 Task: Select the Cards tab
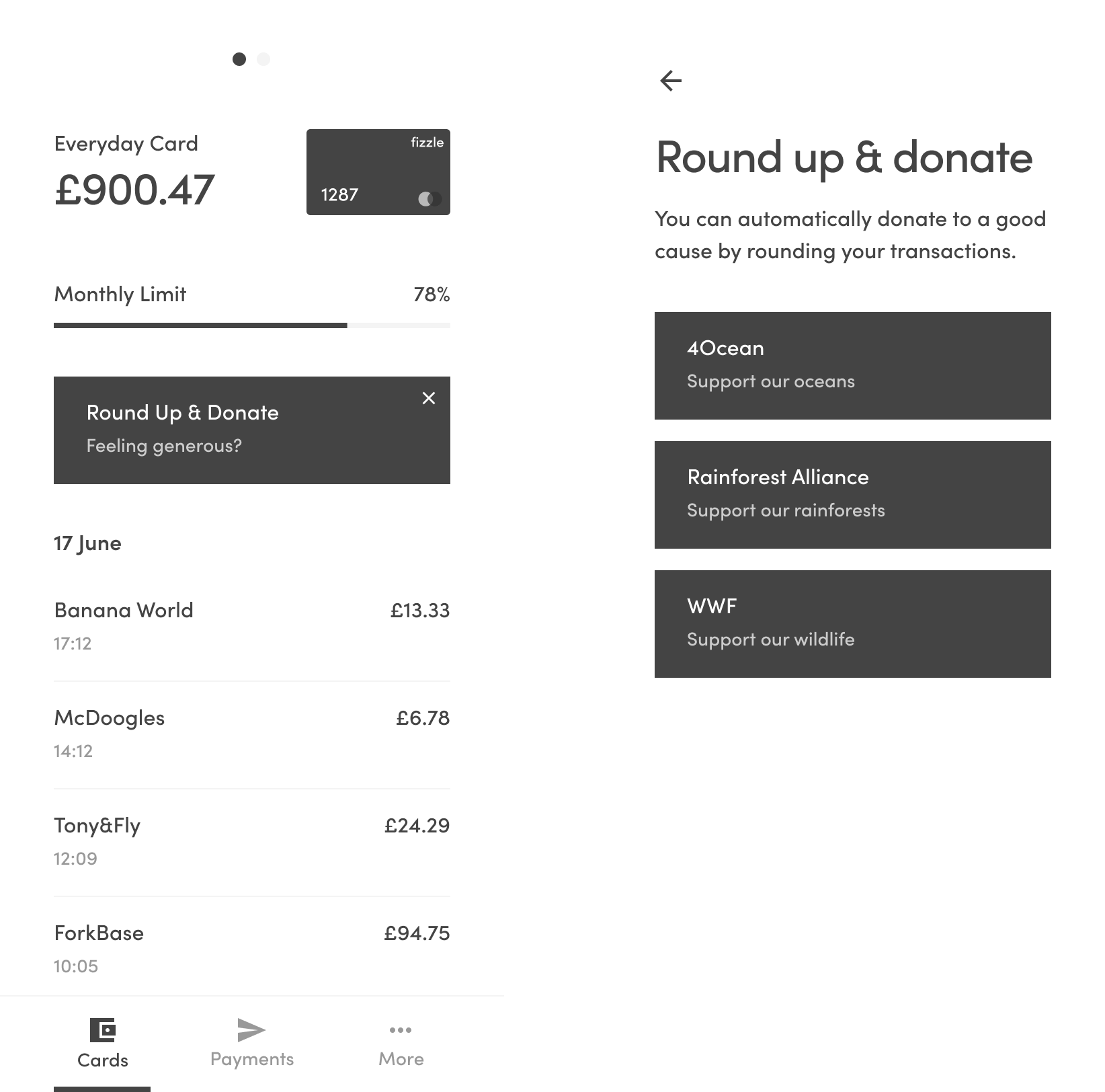point(102,1044)
